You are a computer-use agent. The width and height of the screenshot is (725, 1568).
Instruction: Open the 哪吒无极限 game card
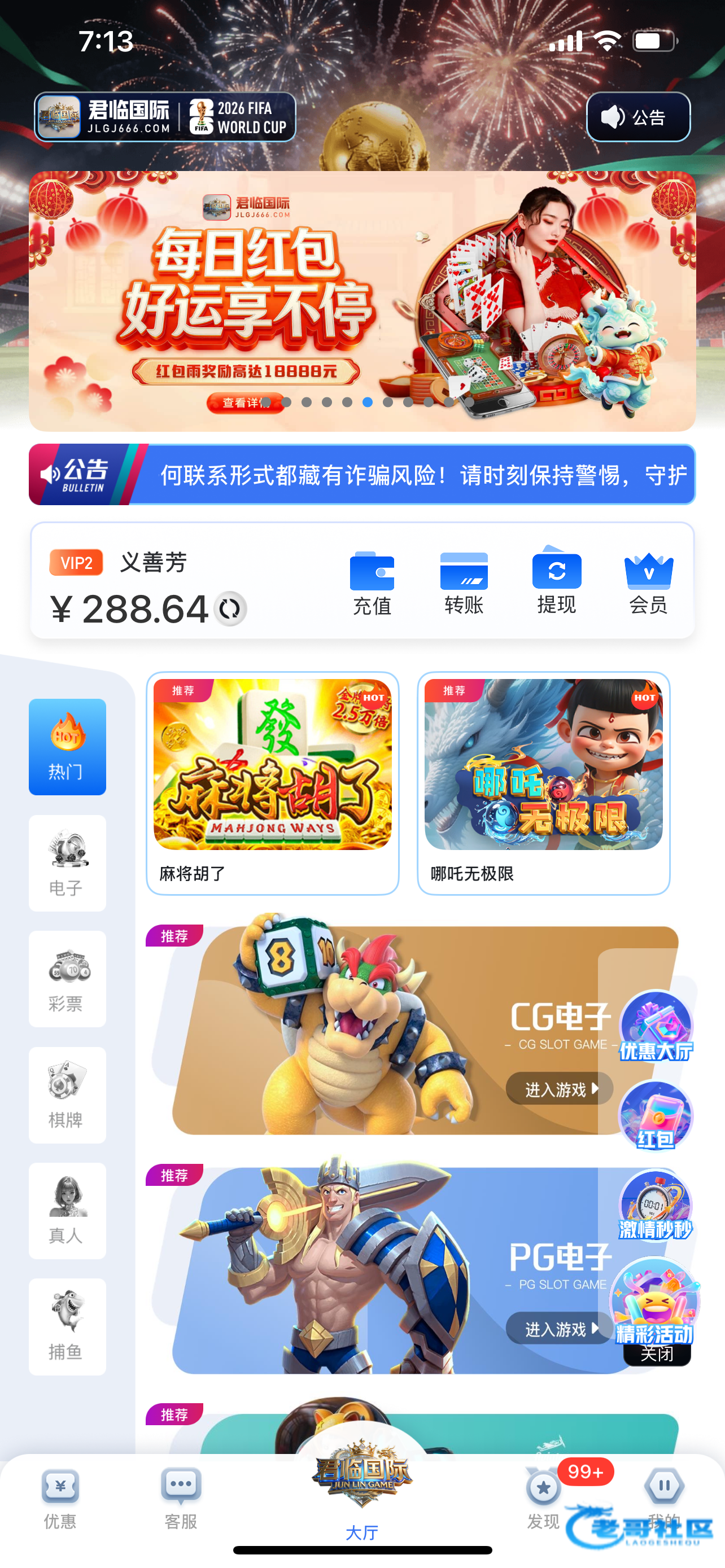click(544, 783)
